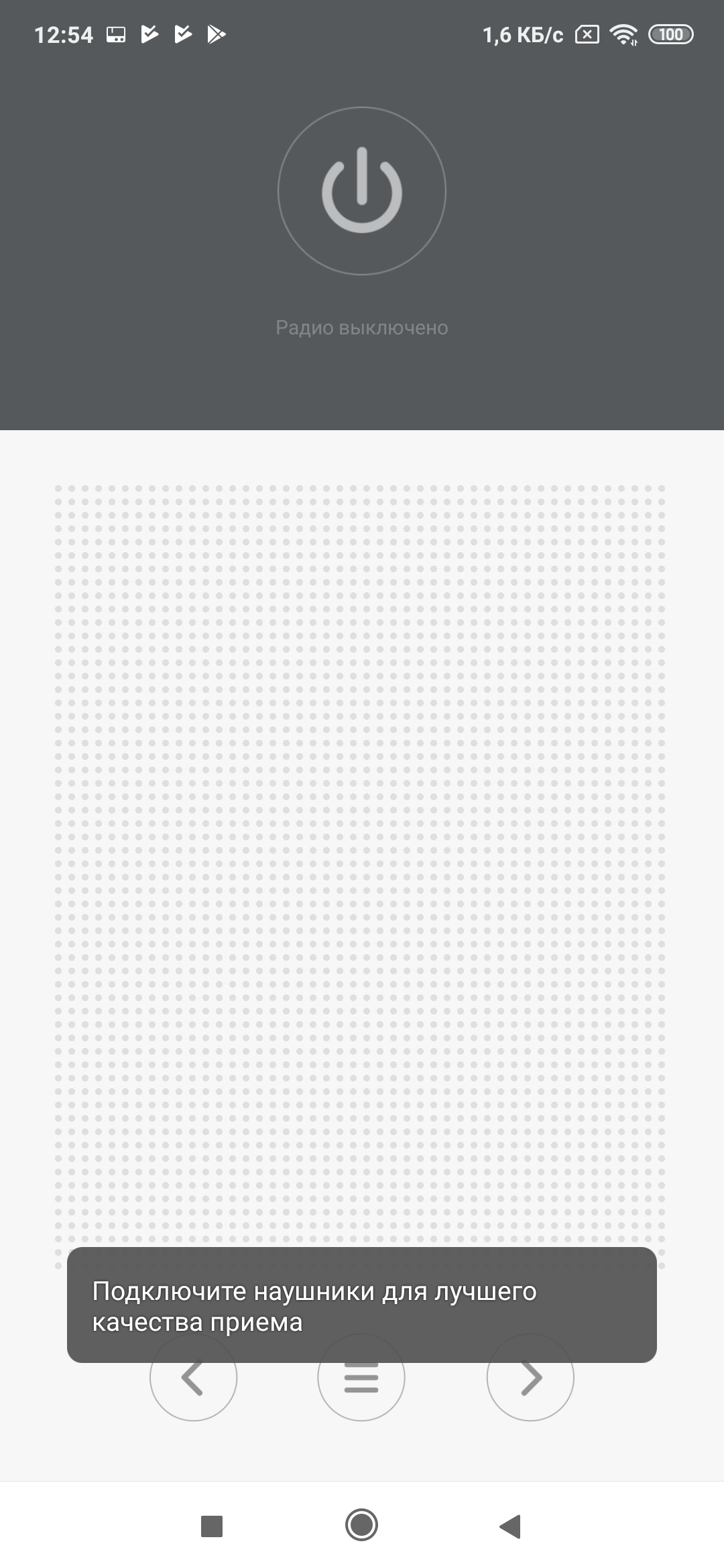Turn on the radio power button
The image size is (724, 1568).
(362, 191)
